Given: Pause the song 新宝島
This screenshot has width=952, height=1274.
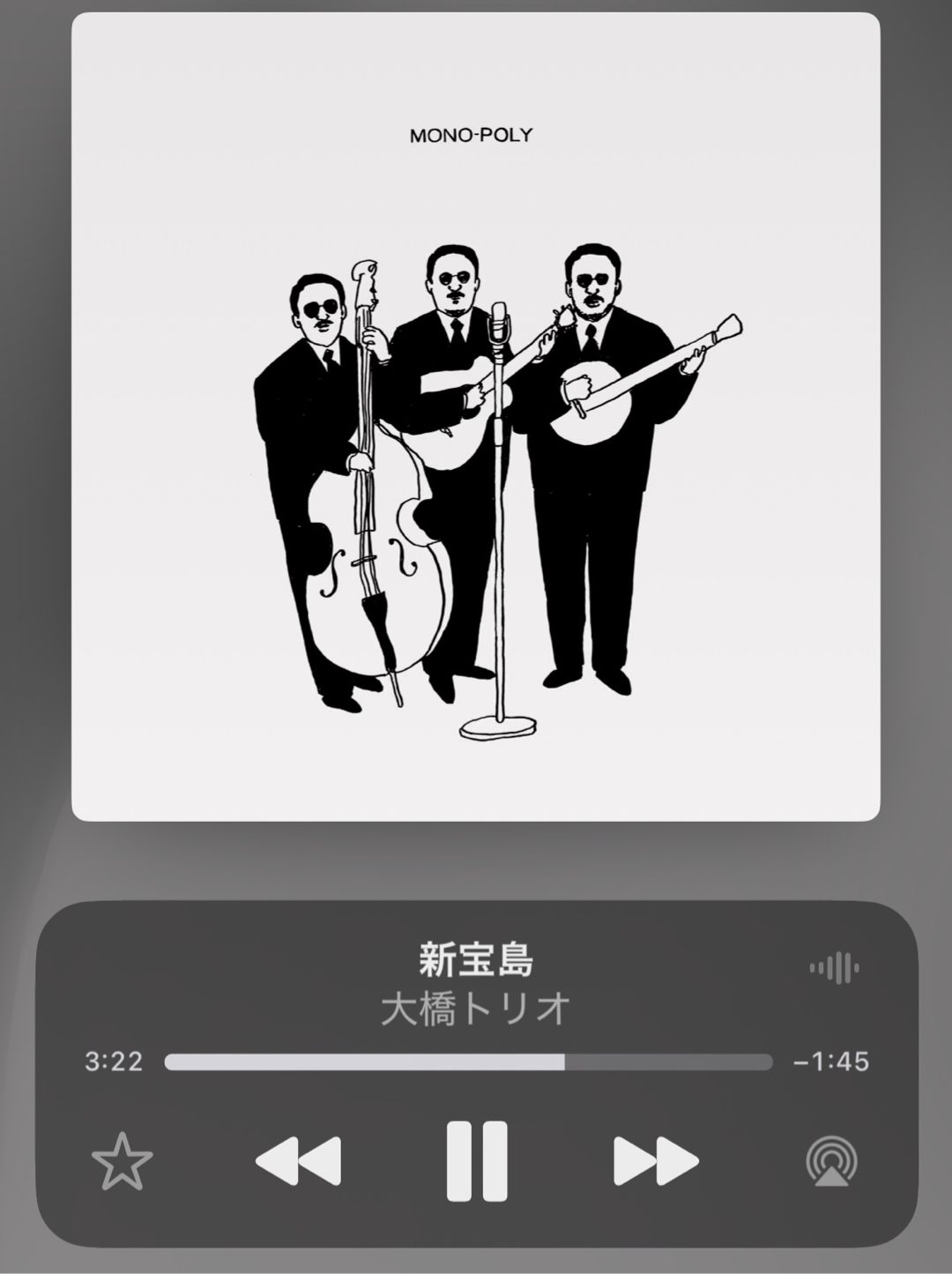Looking at the screenshot, I should coord(476,1161).
